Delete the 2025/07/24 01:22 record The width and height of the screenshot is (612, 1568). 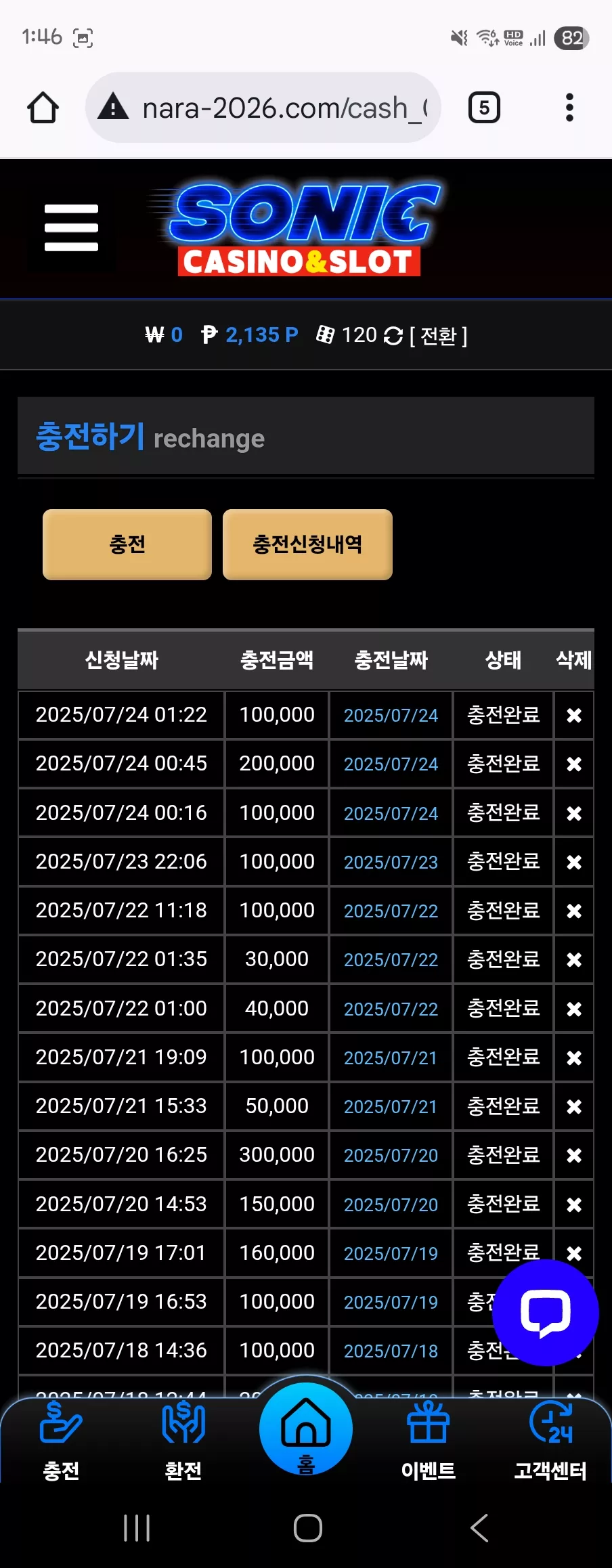click(574, 715)
